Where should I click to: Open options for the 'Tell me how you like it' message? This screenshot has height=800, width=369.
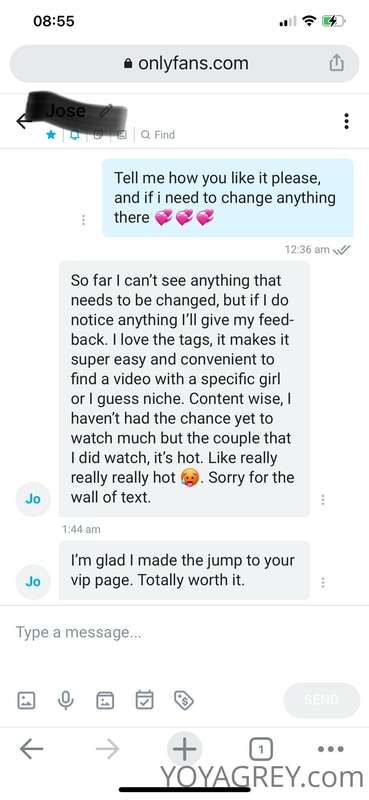[83, 220]
